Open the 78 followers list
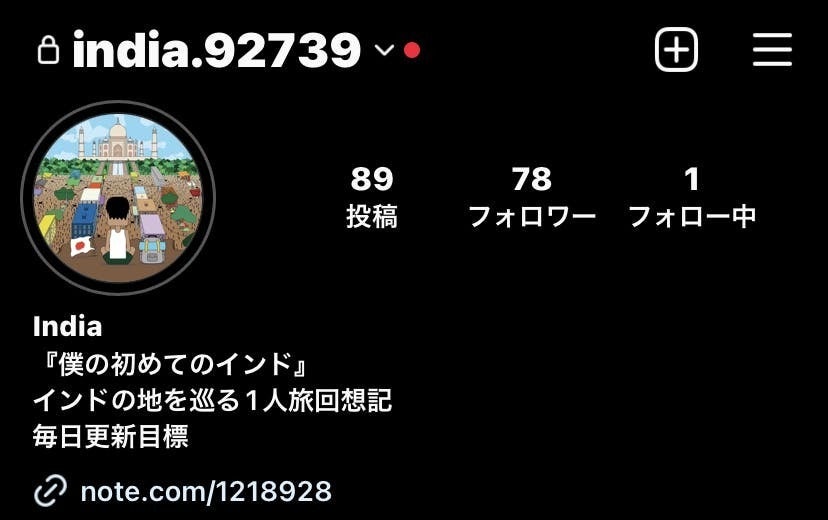Screen dimensions: 828x520 [x=532, y=196]
